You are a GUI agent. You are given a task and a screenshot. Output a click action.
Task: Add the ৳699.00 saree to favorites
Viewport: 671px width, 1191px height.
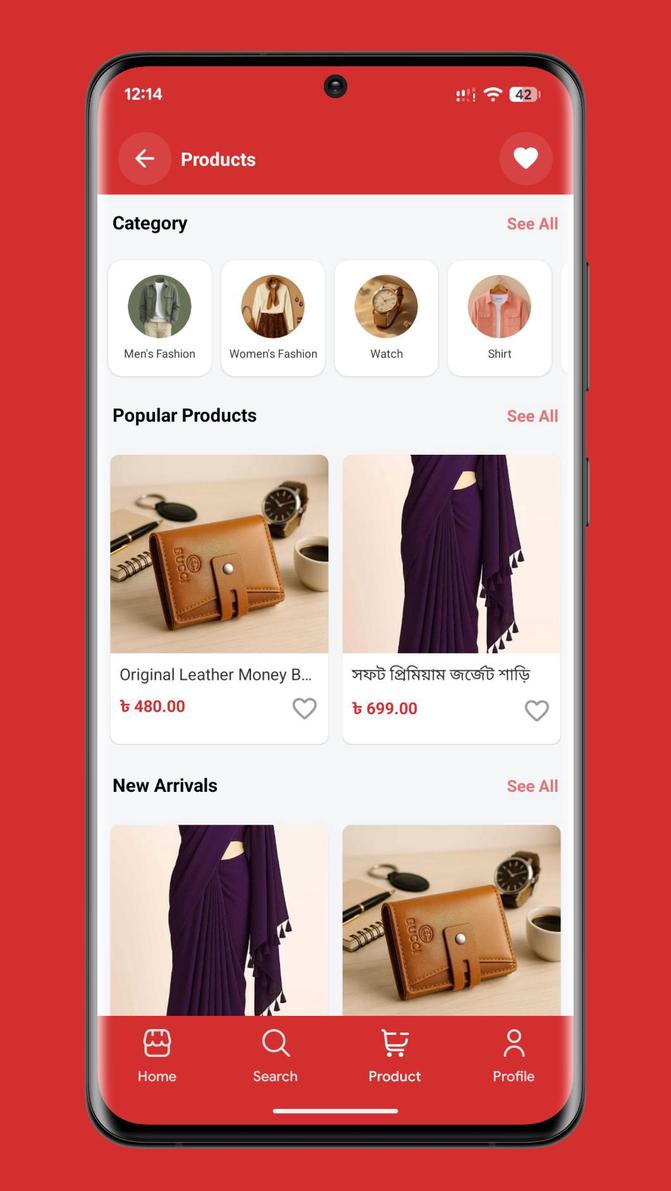coord(537,710)
